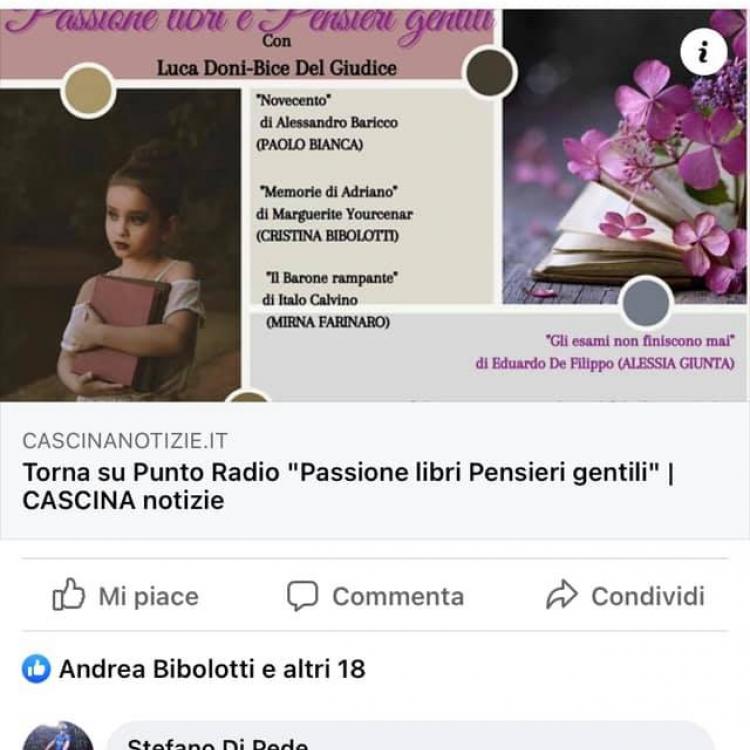Like the post with Mi piace
This screenshot has height=750, width=750.
[126, 596]
